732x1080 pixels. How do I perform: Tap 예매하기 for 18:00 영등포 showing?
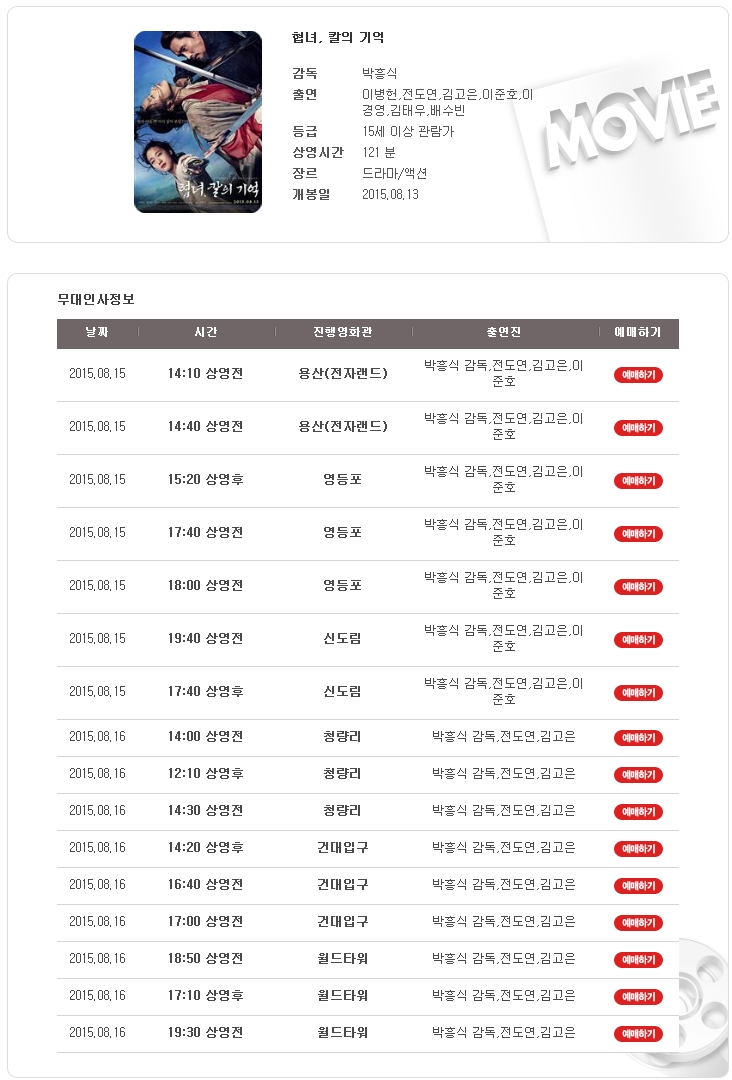638,587
